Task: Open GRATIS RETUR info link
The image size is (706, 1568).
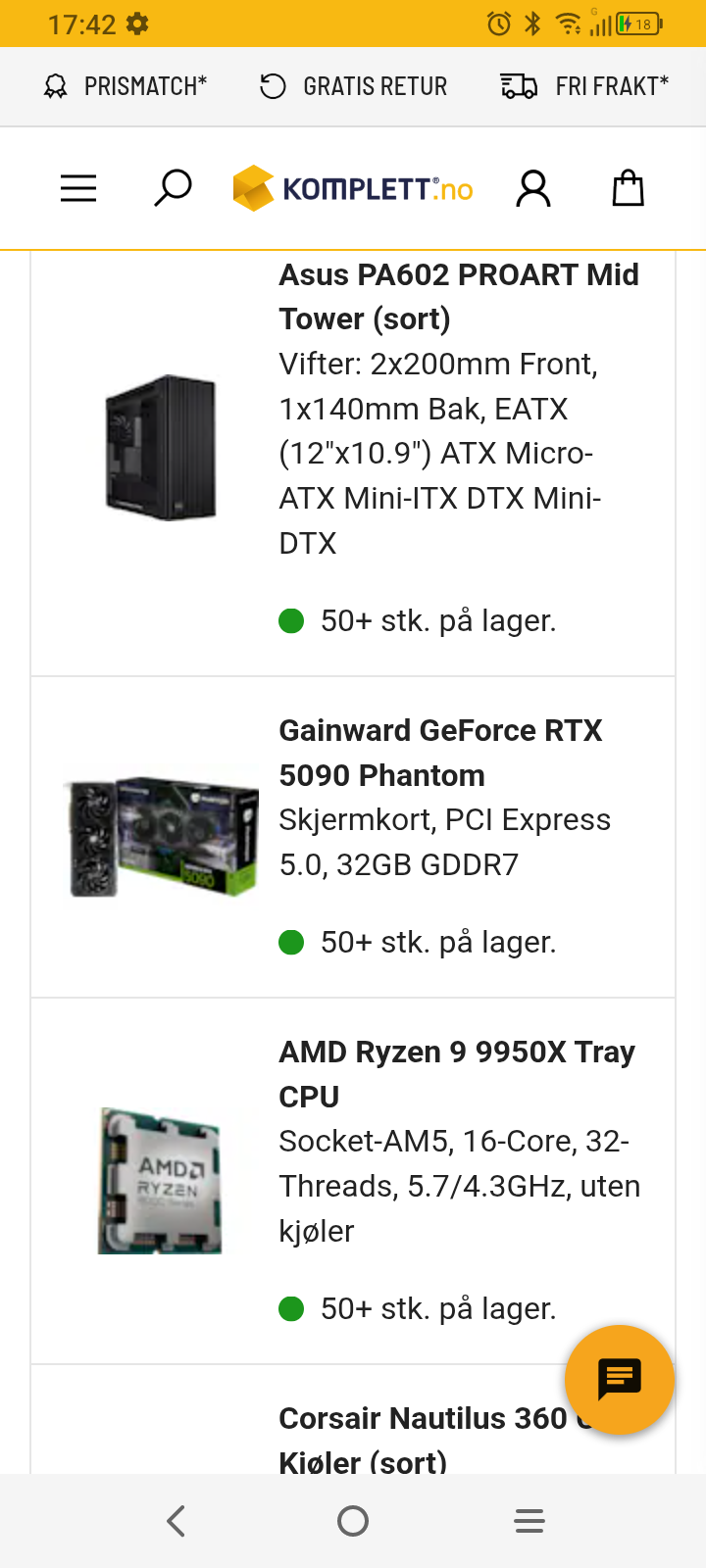Action: click(x=353, y=86)
